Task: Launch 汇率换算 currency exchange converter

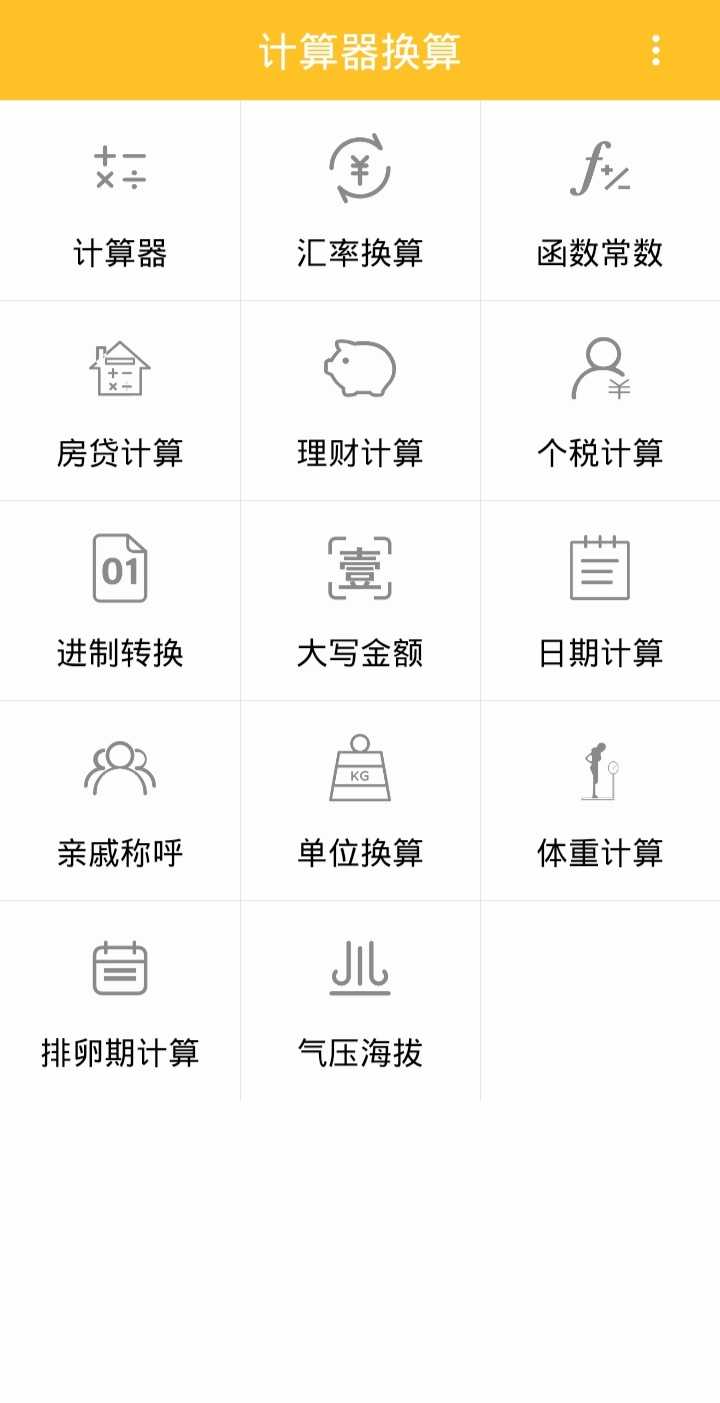Action: pos(360,201)
